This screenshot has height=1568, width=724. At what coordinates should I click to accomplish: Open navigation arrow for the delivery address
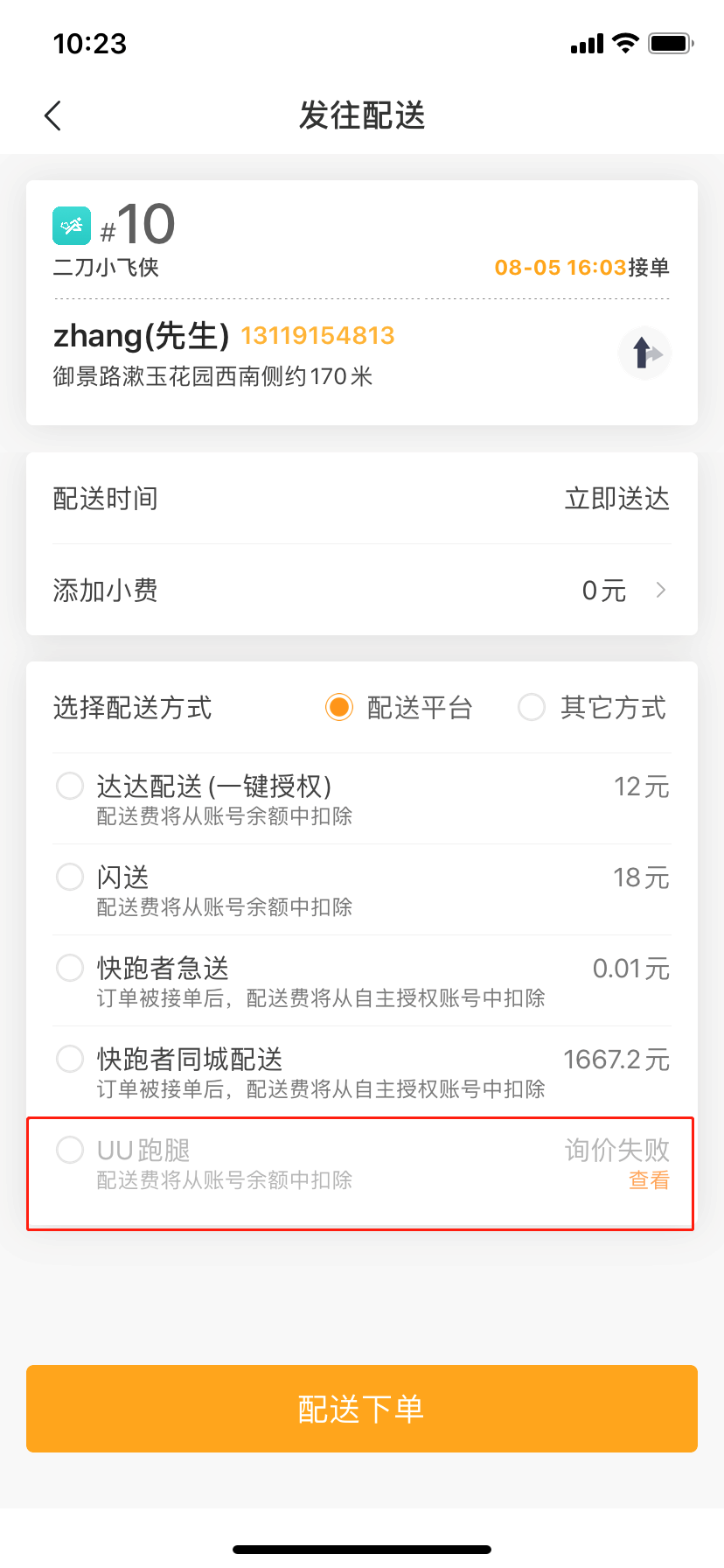[x=644, y=353]
